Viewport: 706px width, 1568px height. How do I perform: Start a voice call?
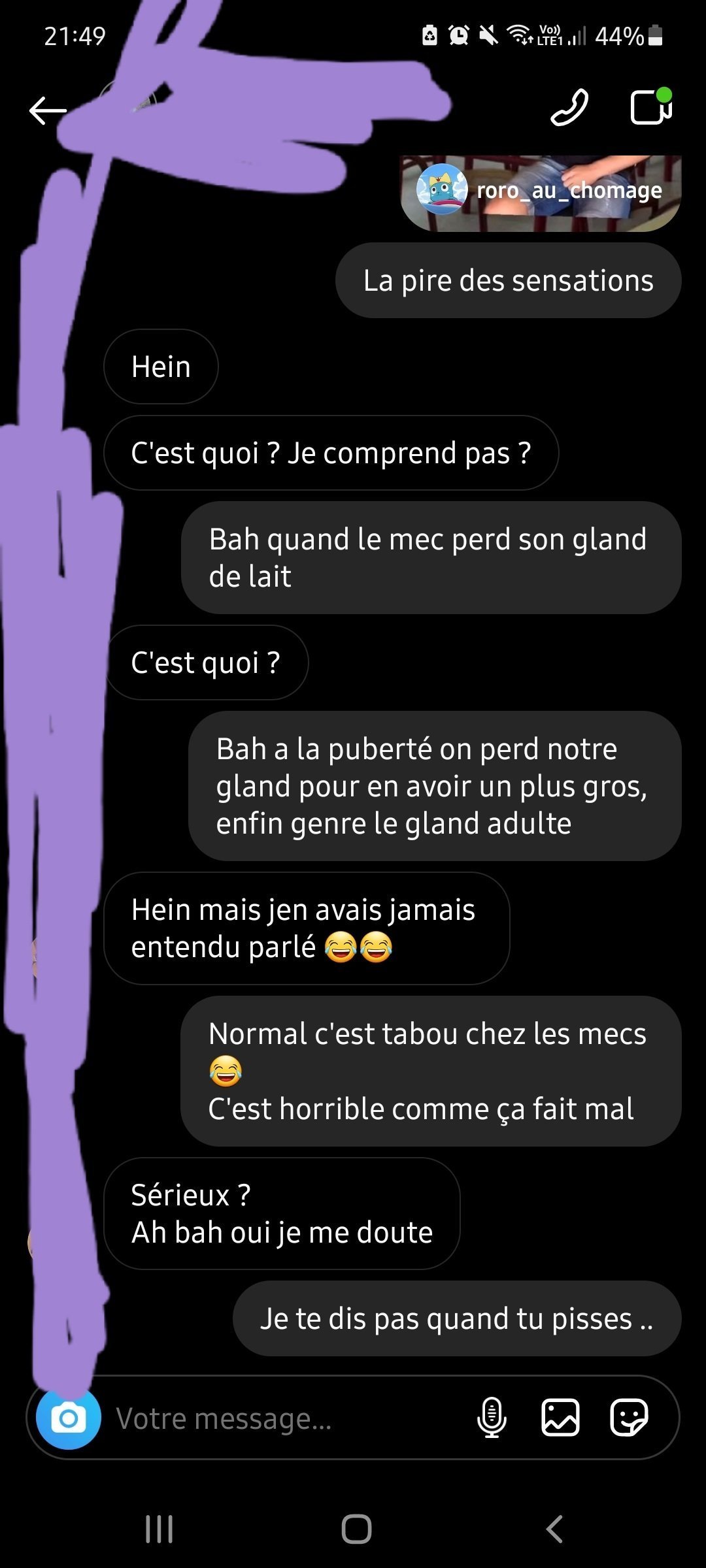tap(569, 107)
